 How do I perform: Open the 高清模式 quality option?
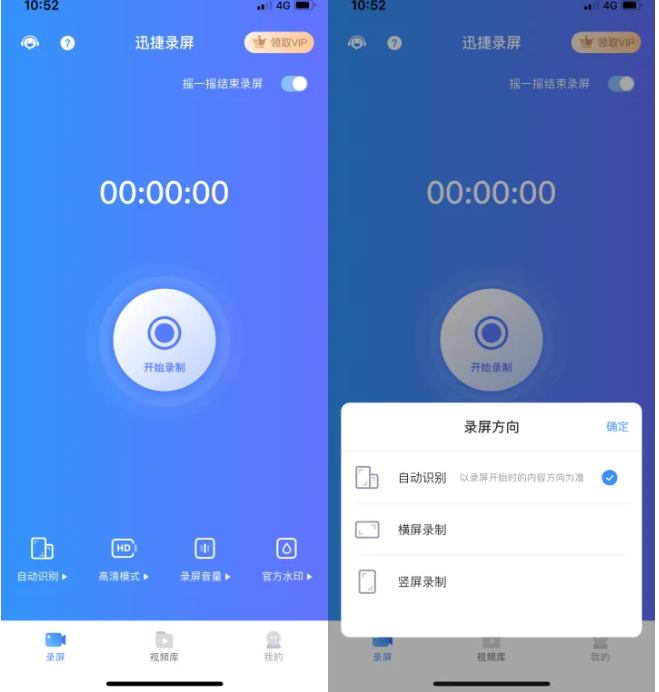pos(123,560)
